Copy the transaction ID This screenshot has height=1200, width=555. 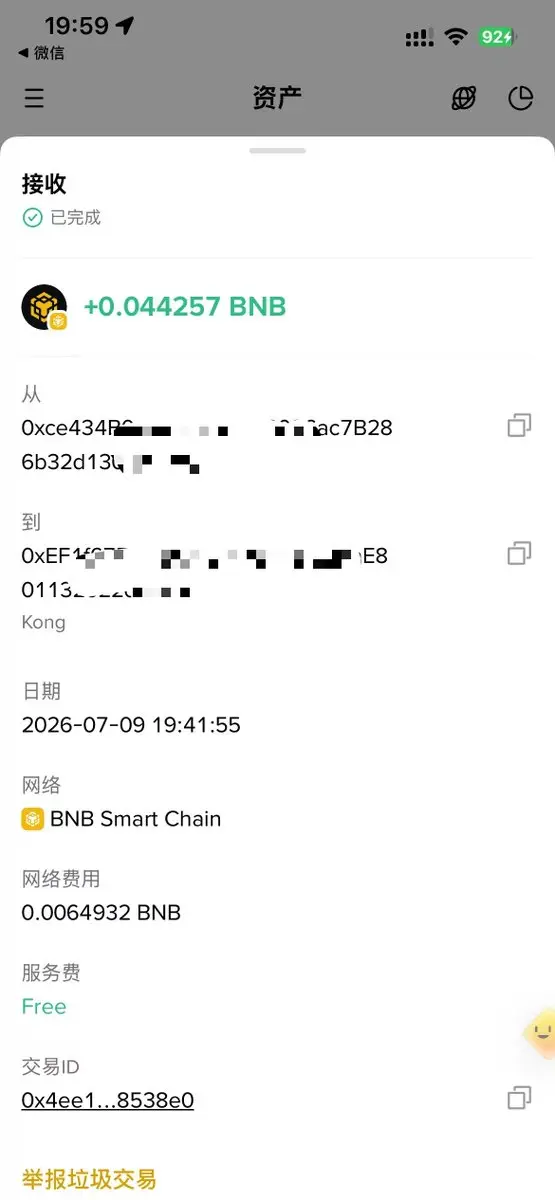click(x=519, y=1098)
